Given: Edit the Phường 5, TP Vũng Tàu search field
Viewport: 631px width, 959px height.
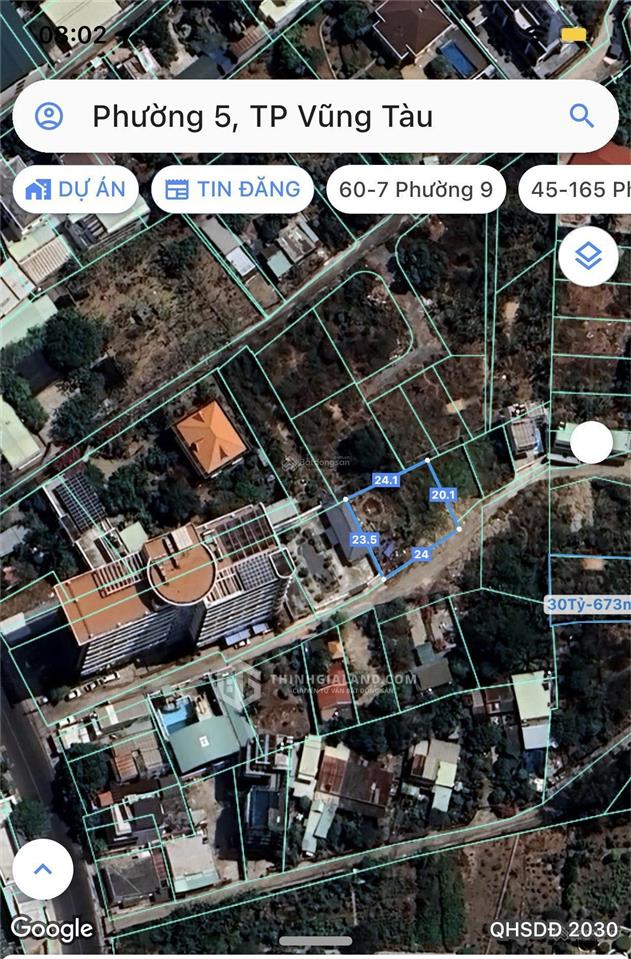Looking at the screenshot, I should pyautogui.click(x=300, y=116).
